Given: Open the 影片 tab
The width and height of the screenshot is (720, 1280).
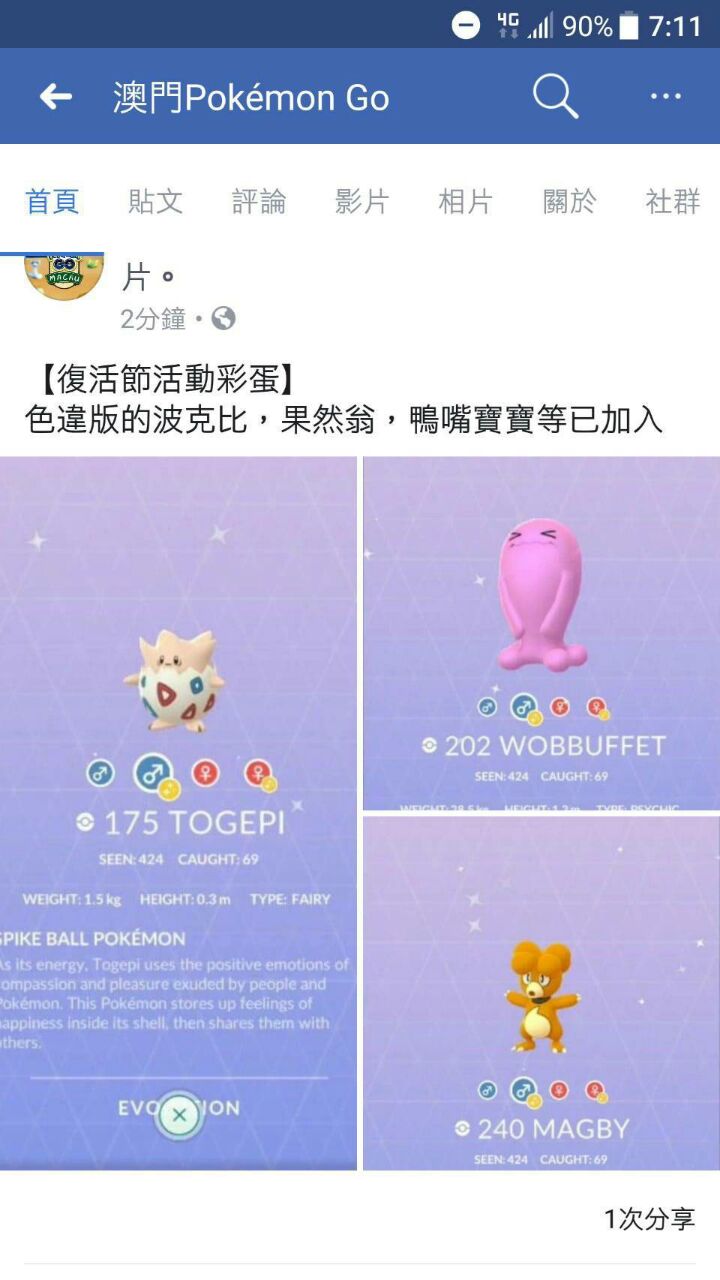Looking at the screenshot, I should 362,201.
